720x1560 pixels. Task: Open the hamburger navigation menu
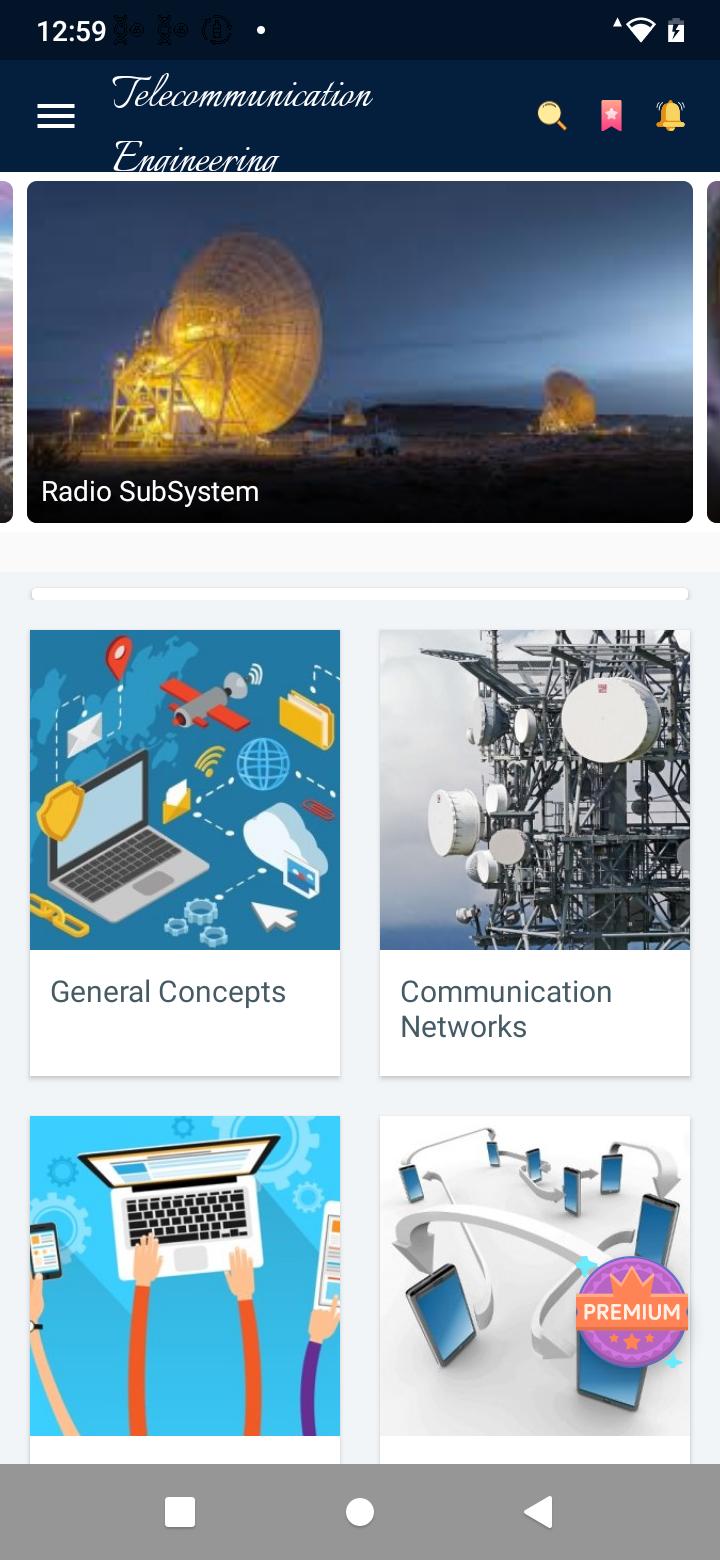(x=56, y=116)
